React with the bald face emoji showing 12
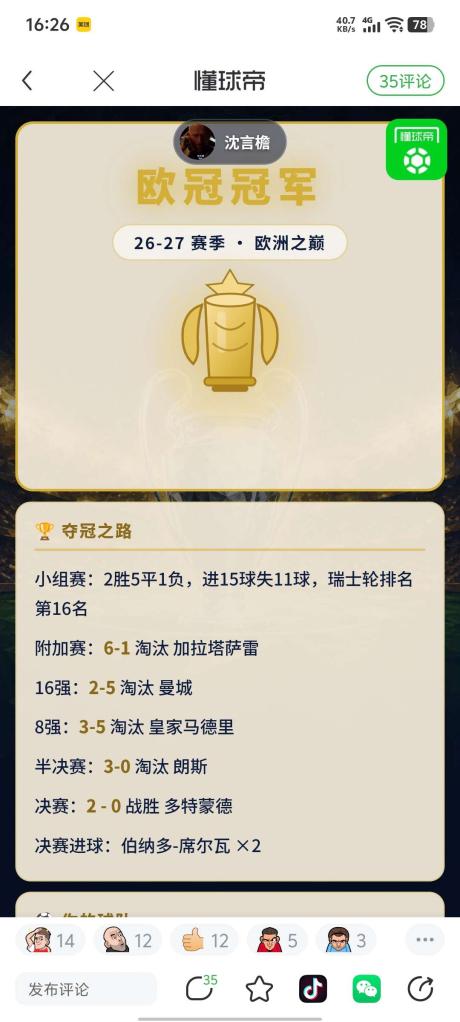This screenshot has height=1022, width=460. point(128,941)
